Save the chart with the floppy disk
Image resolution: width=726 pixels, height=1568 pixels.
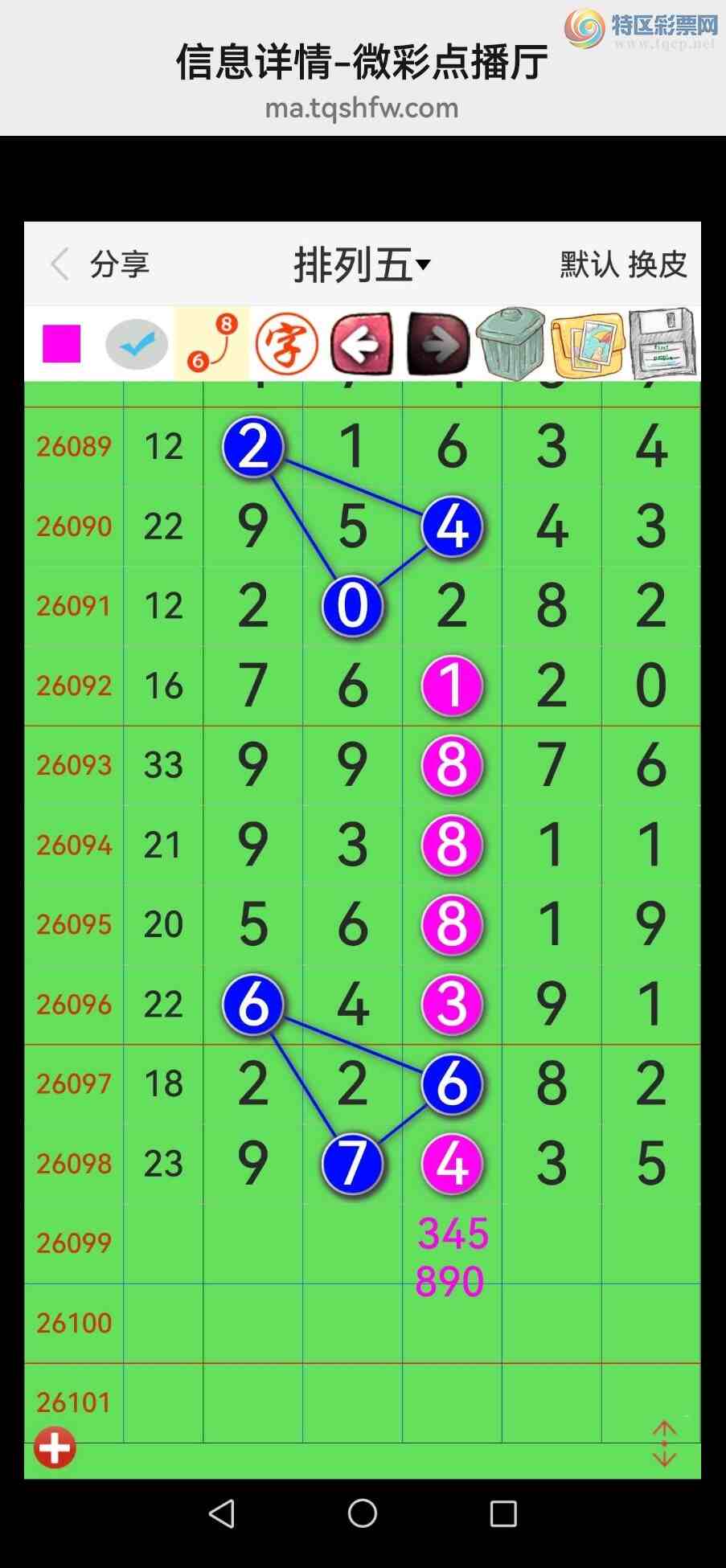[x=662, y=344]
